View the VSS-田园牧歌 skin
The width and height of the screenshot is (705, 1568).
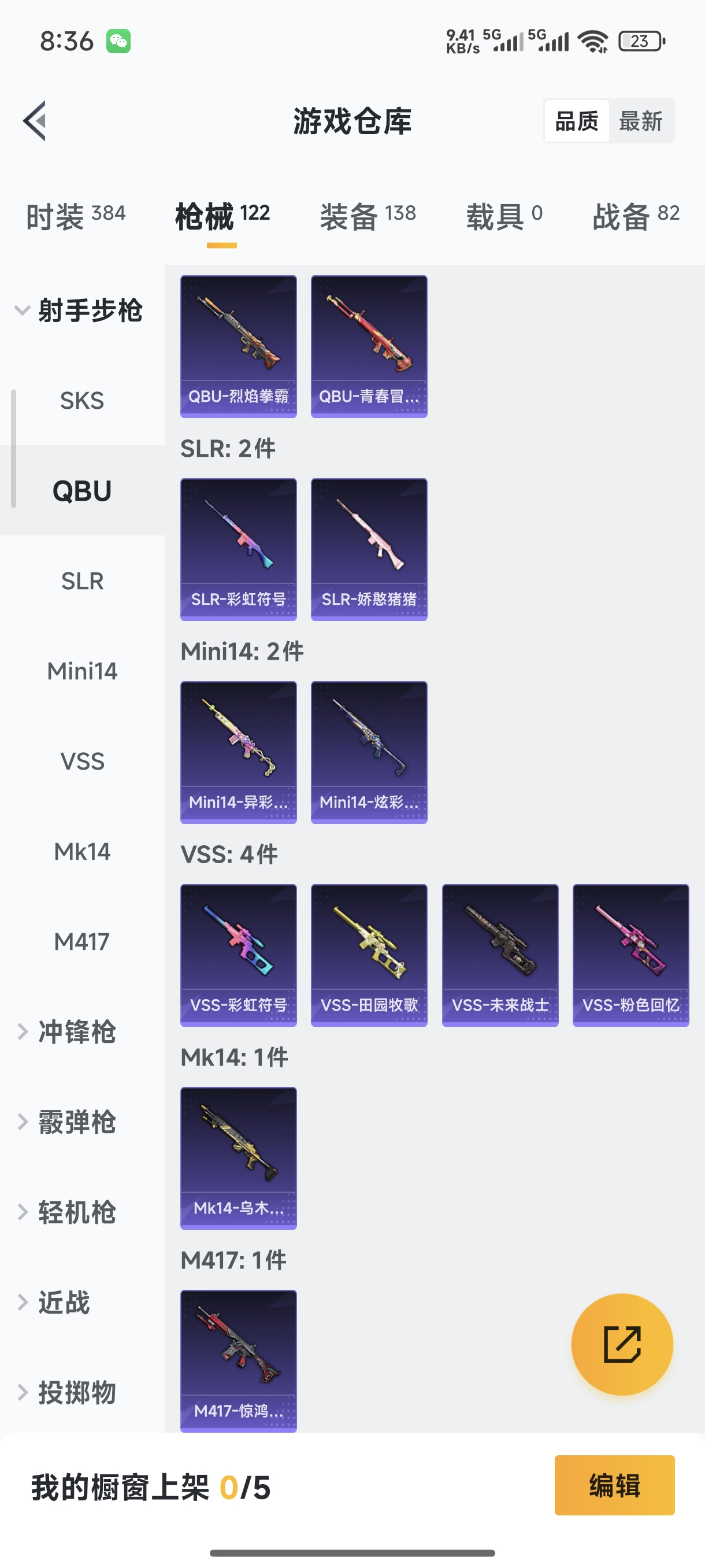point(369,955)
